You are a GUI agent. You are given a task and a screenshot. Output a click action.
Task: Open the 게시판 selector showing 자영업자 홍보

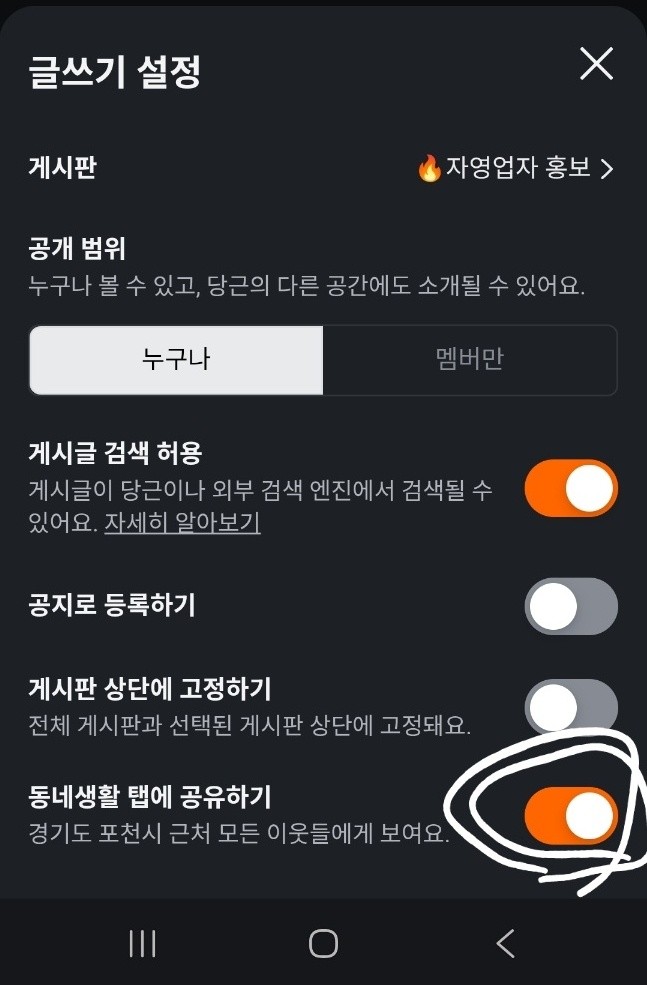516,168
